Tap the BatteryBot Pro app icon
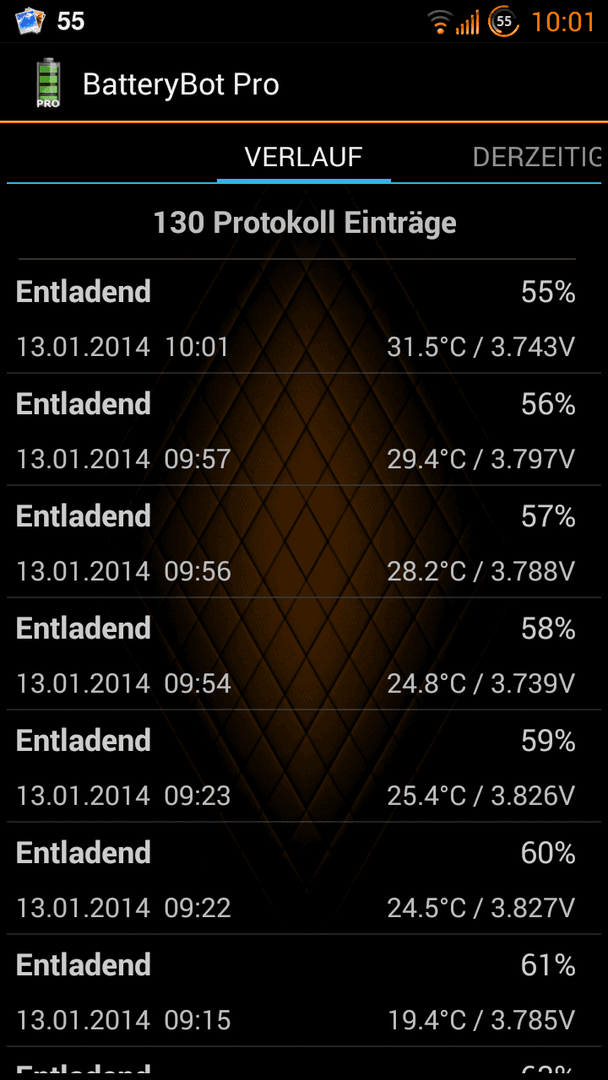 coord(48,83)
